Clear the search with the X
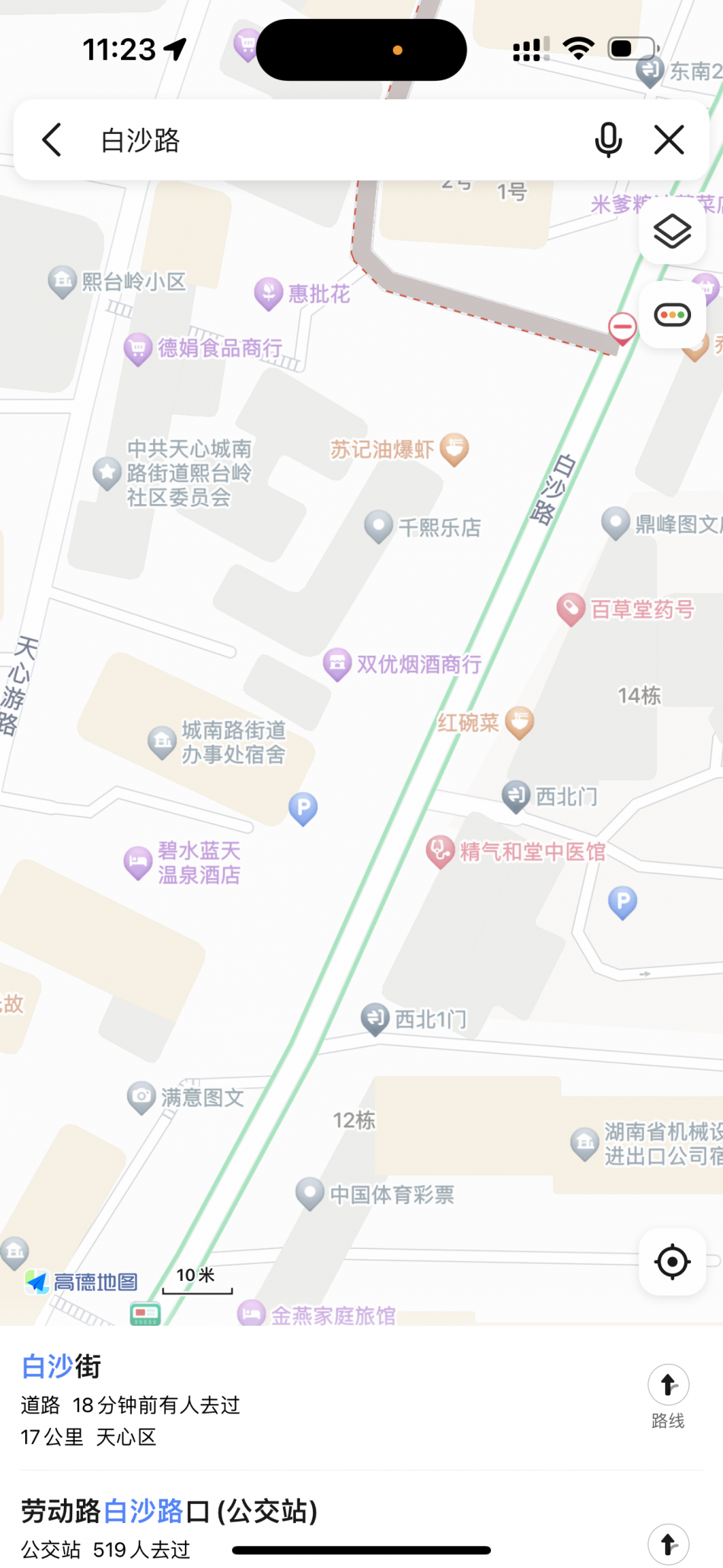This screenshot has height=1568, width=723. click(x=669, y=140)
